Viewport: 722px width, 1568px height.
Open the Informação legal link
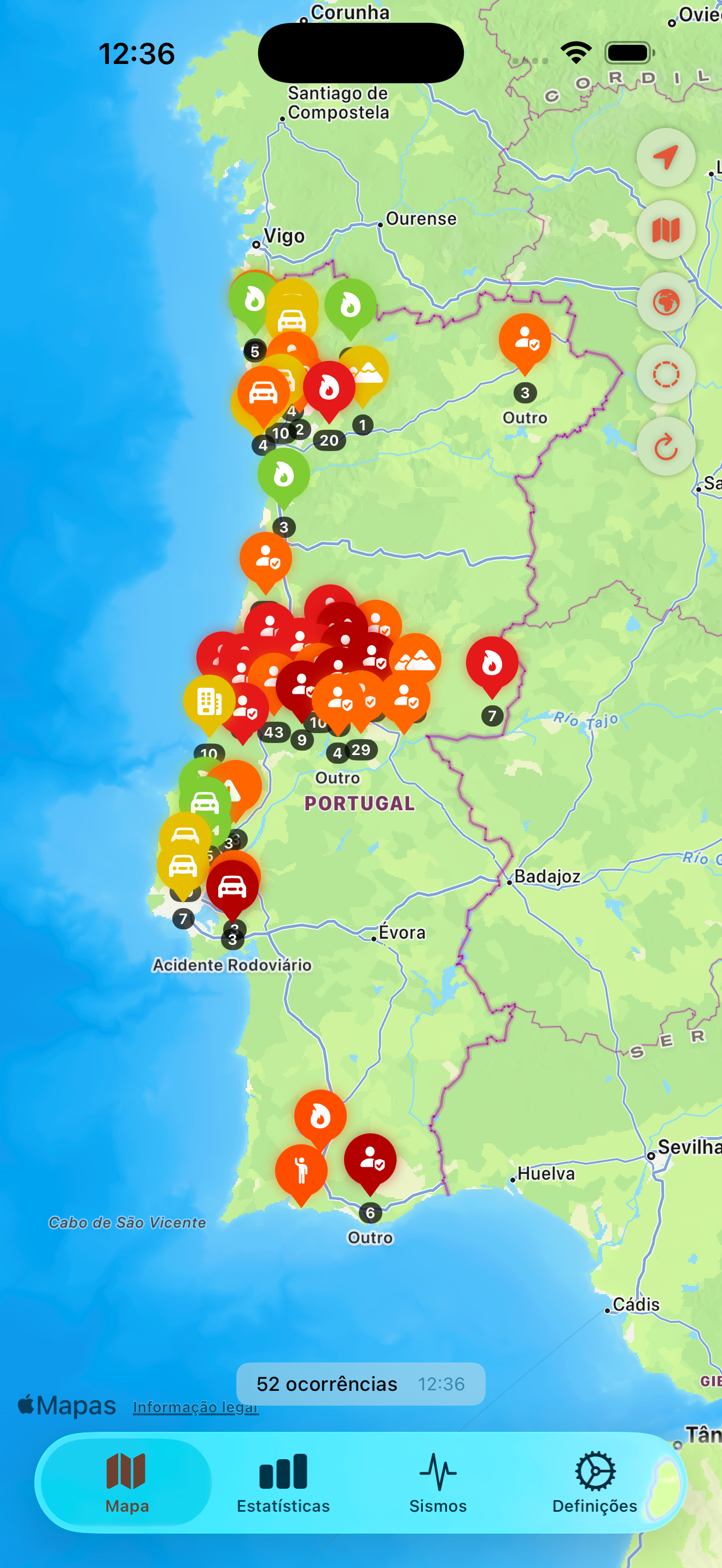[x=195, y=1407]
